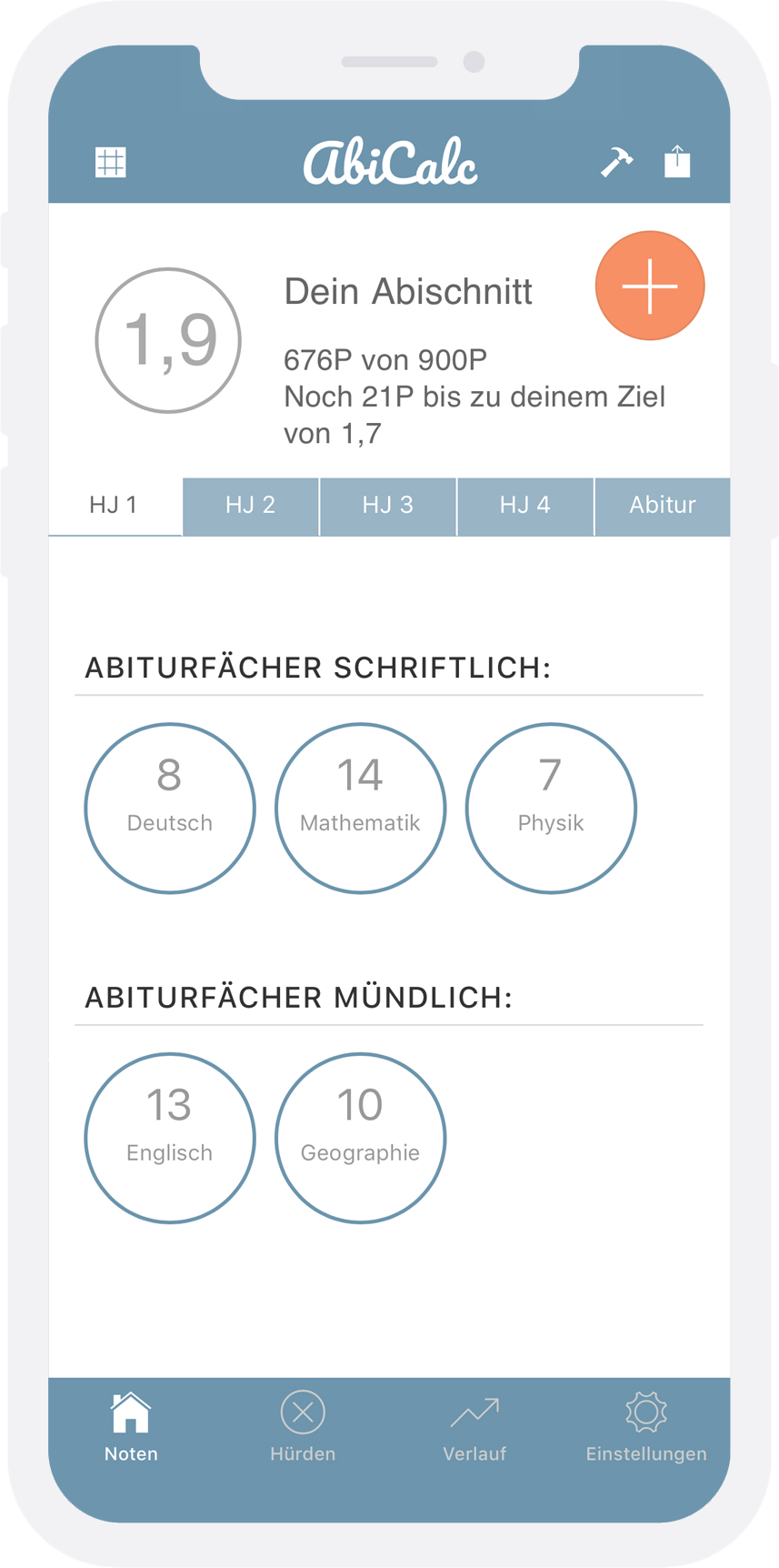
Task: Switch to the HJ 2 tab
Action: coord(251,506)
